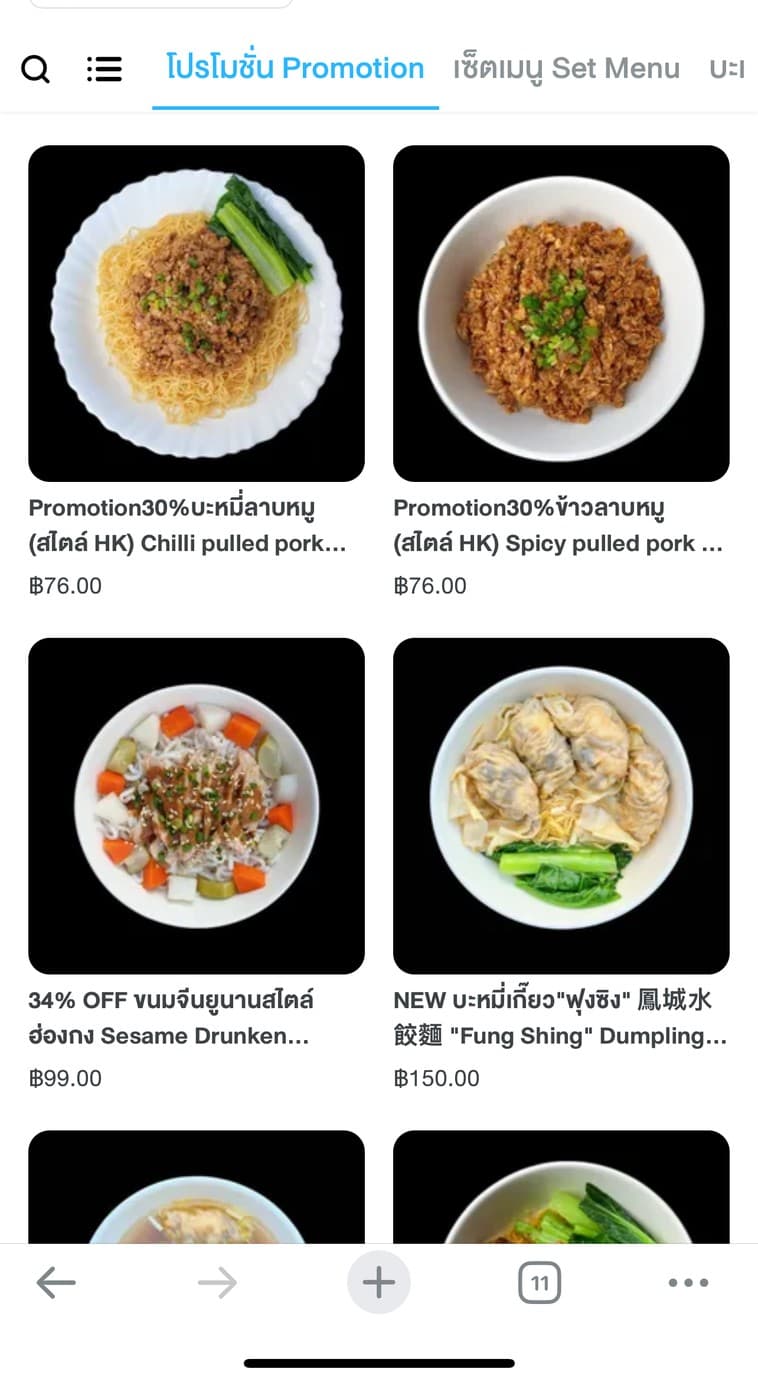Open the Fung Shing Dumpling noodle item

coord(560,1018)
